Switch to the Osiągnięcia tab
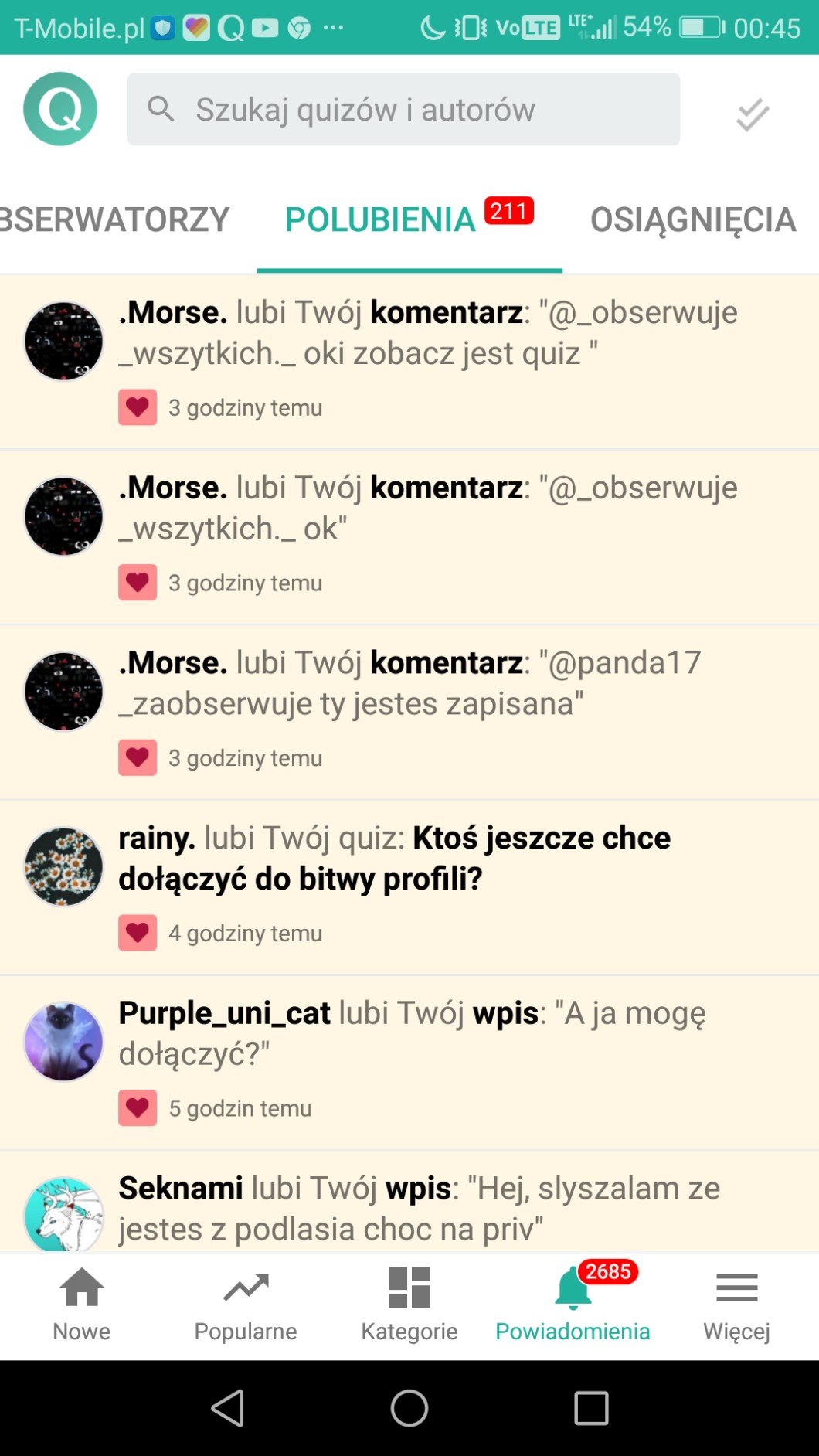The image size is (819, 1456). pos(692,220)
